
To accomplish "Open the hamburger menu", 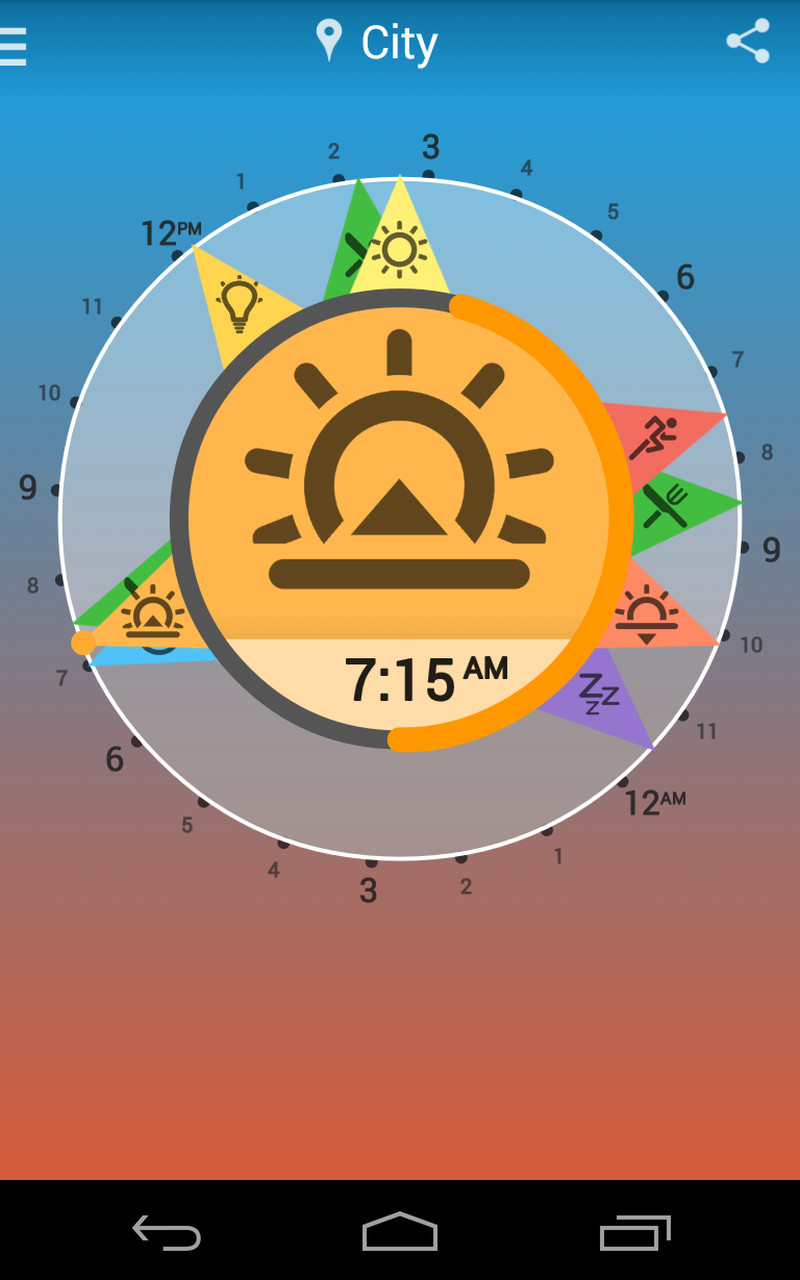I will (x=14, y=45).
